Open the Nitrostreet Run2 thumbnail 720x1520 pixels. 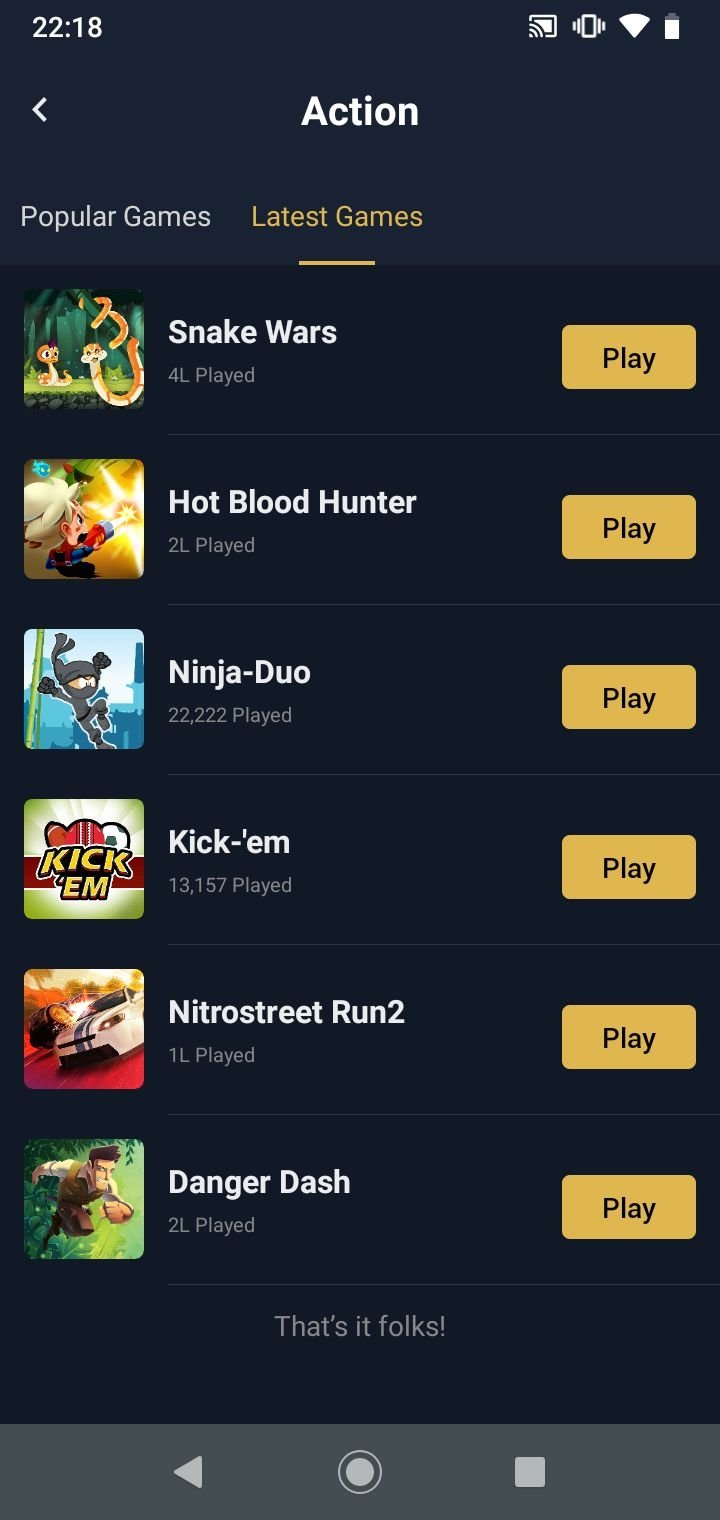click(x=84, y=1029)
